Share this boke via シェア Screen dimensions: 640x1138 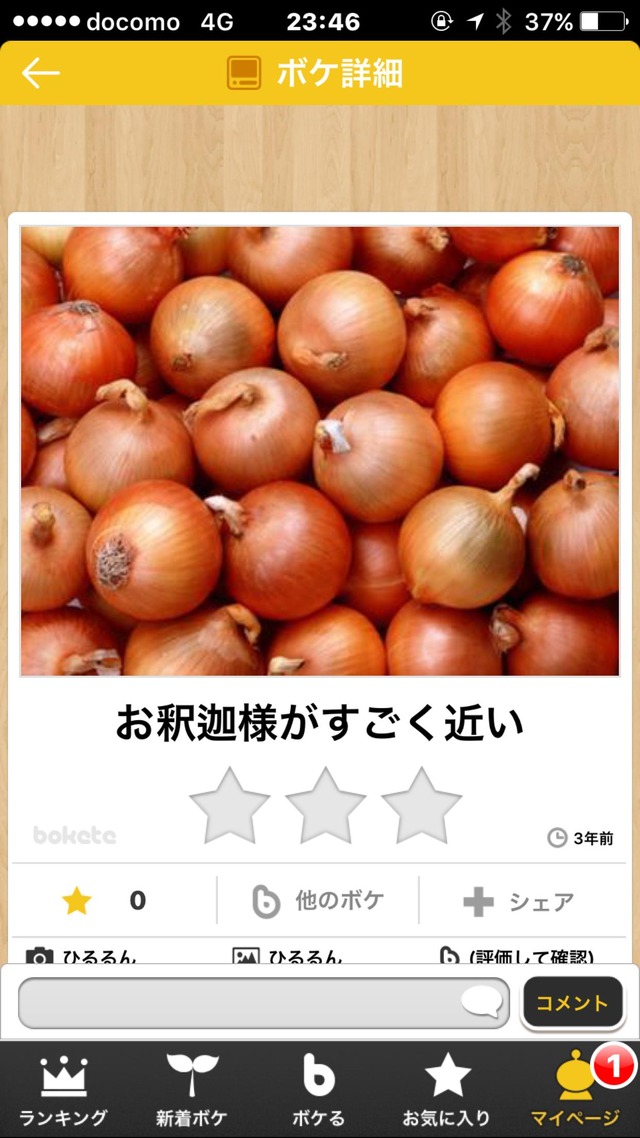pyautogui.click(x=520, y=901)
